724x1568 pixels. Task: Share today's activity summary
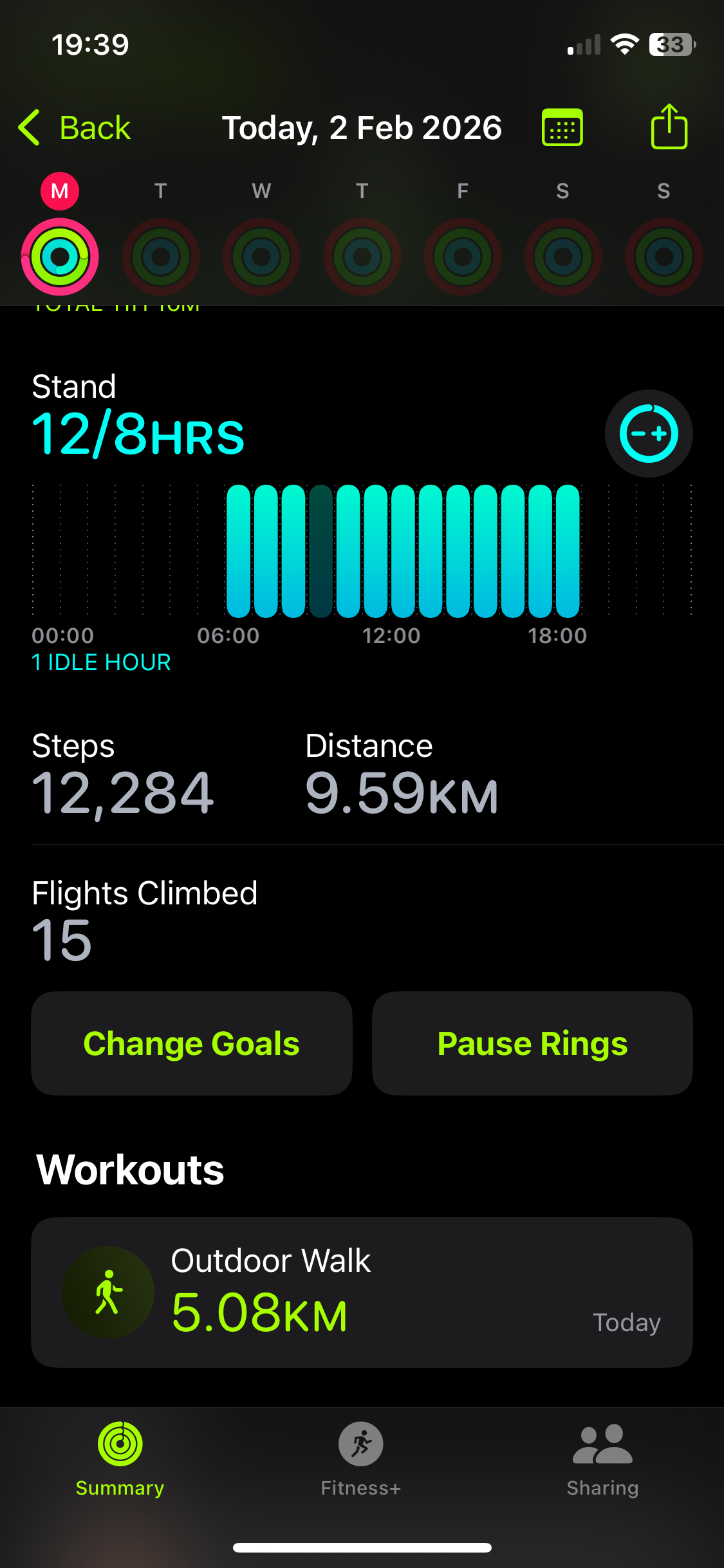(x=669, y=127)
